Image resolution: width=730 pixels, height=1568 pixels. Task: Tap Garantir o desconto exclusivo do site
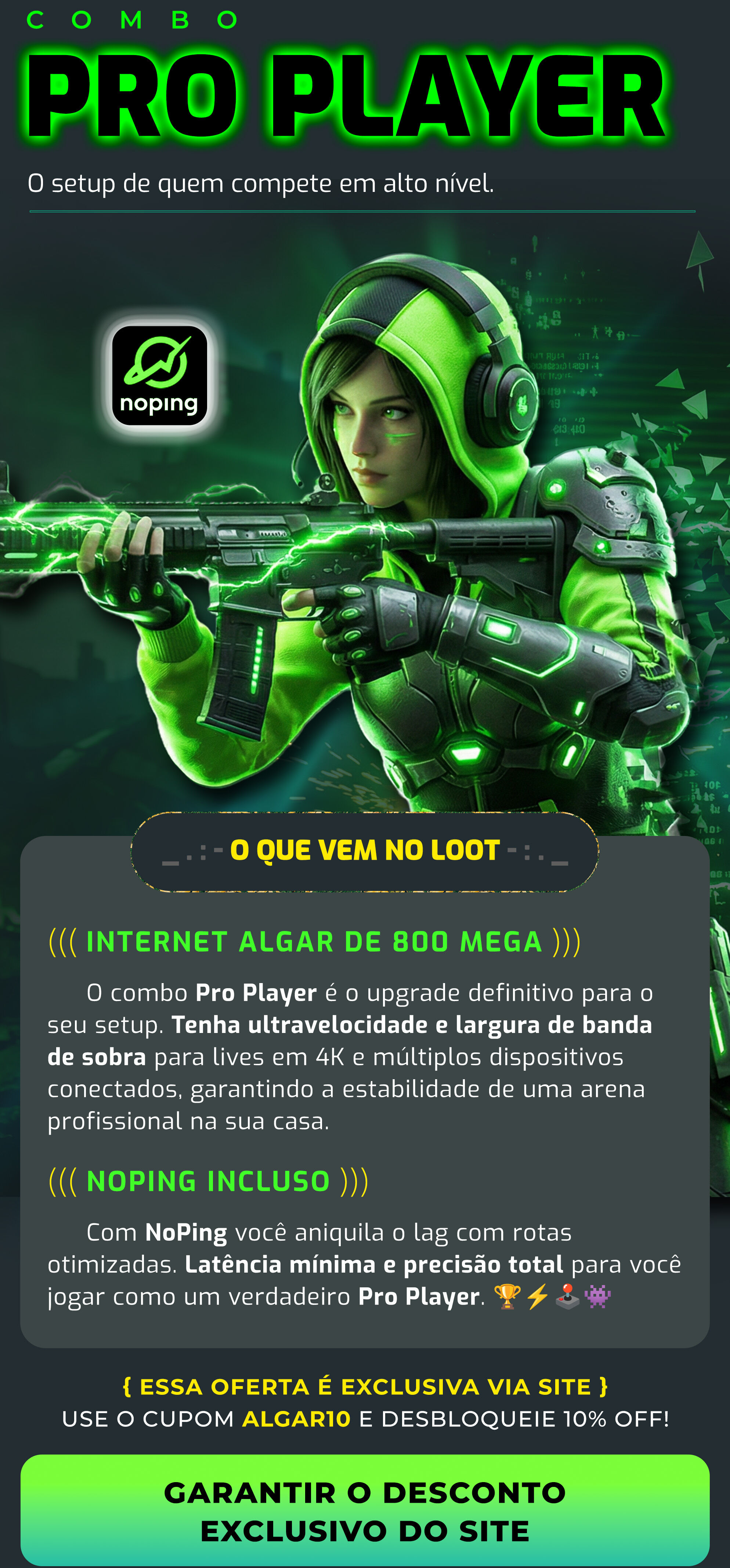coord(365,1511)
